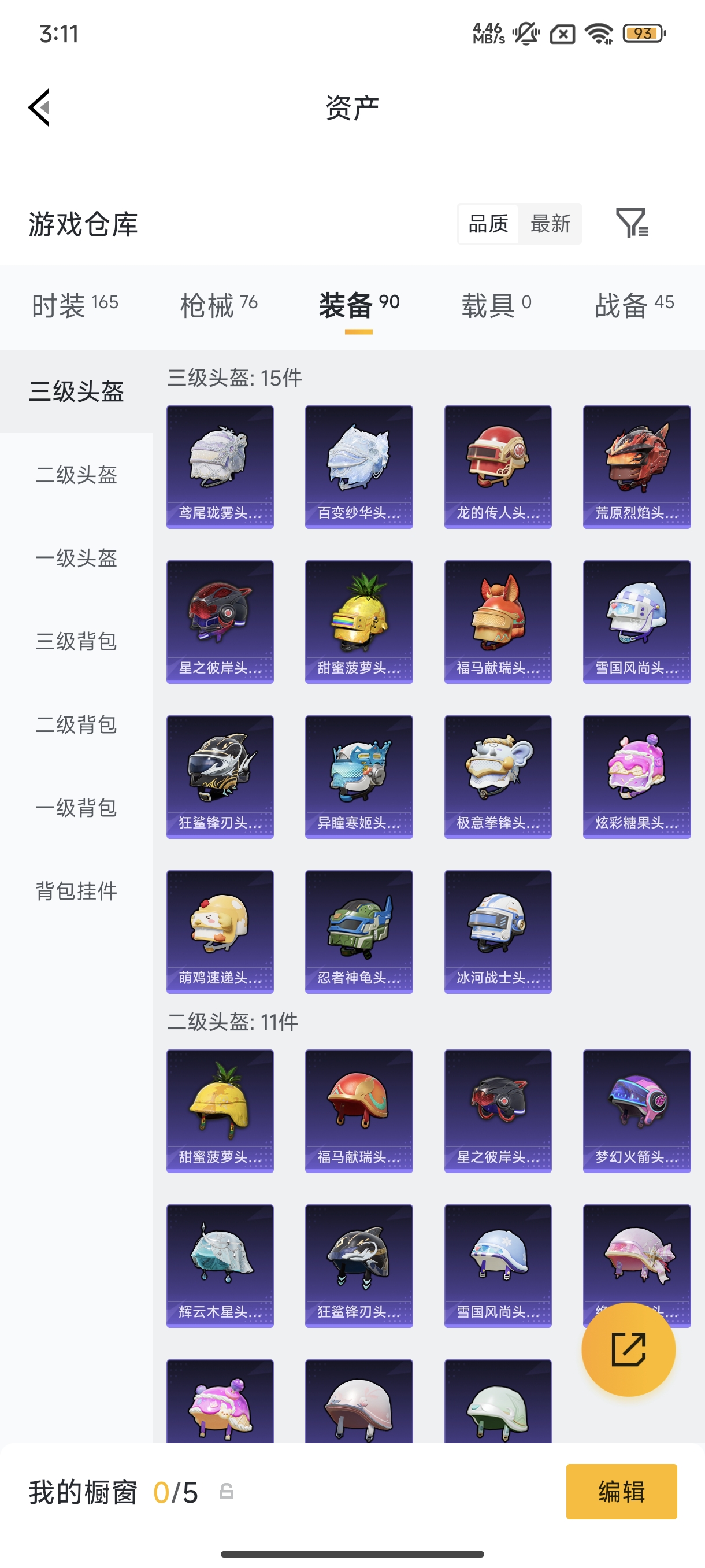Select the 龙的传人 helmet icon
Screen dimensions: 705x1568
[498, 466]
